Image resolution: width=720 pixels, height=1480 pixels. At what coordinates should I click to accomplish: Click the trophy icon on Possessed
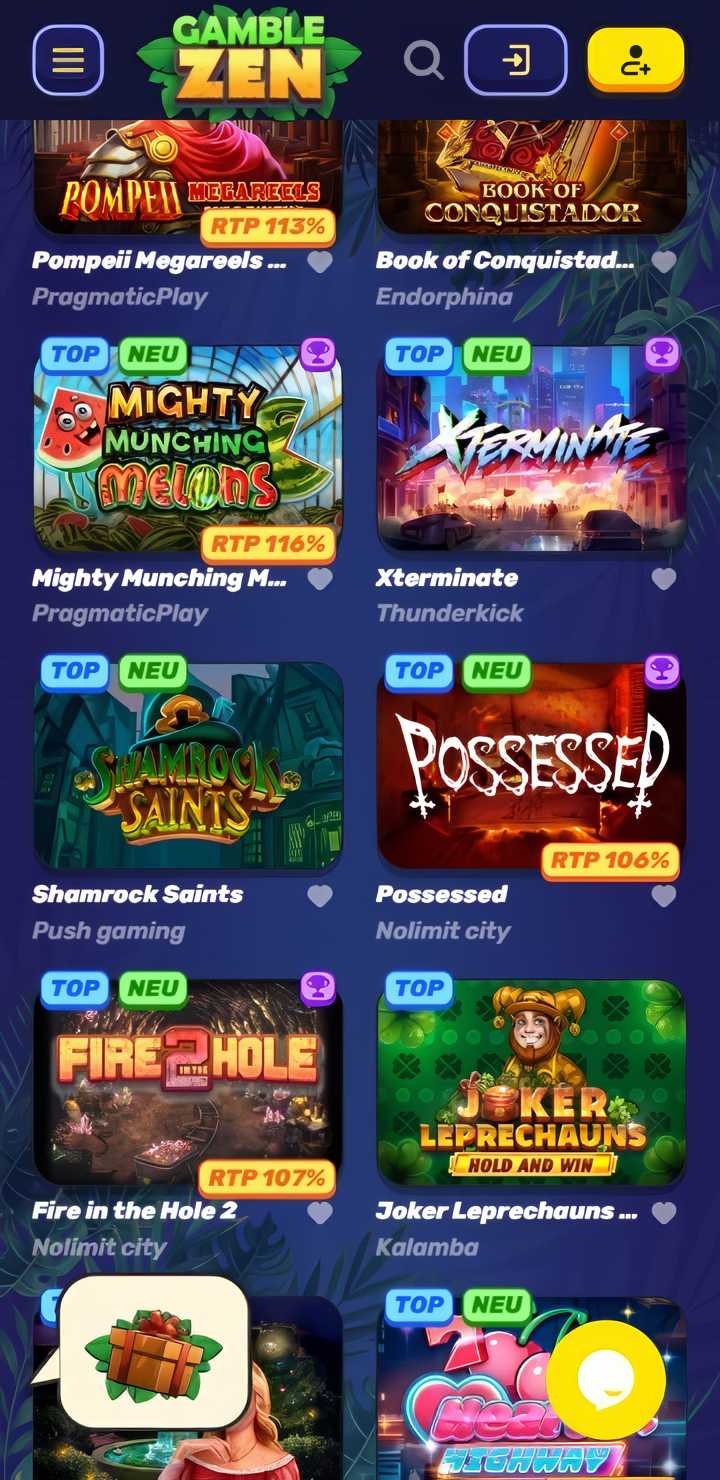tap(662, 672)
